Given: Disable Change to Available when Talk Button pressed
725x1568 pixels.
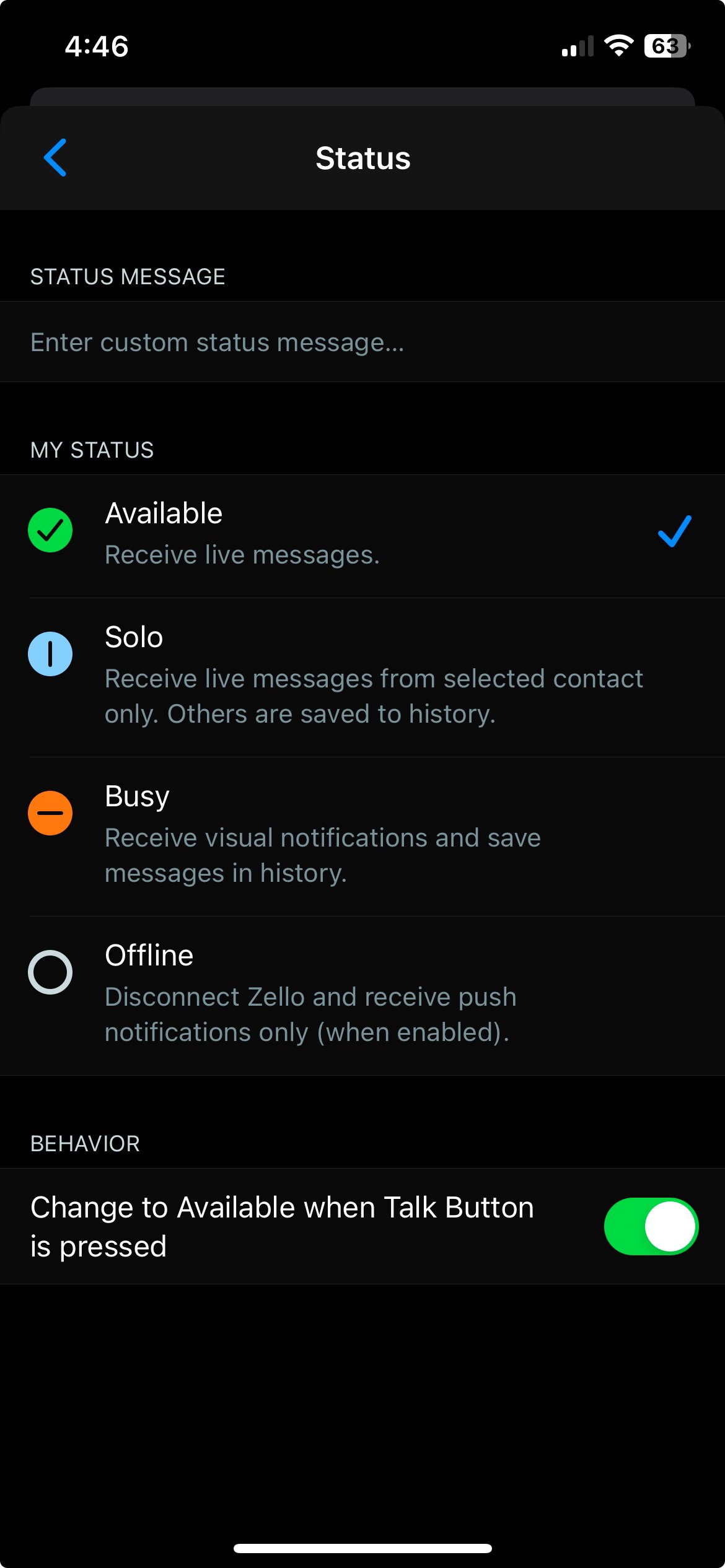Looking at the screenshot, I should 651,1226.
